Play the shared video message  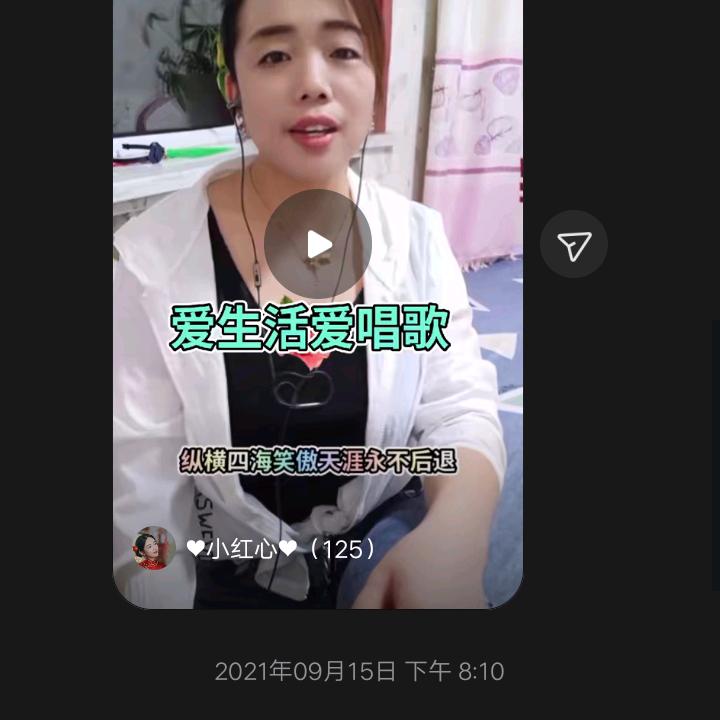coord(318,244)
